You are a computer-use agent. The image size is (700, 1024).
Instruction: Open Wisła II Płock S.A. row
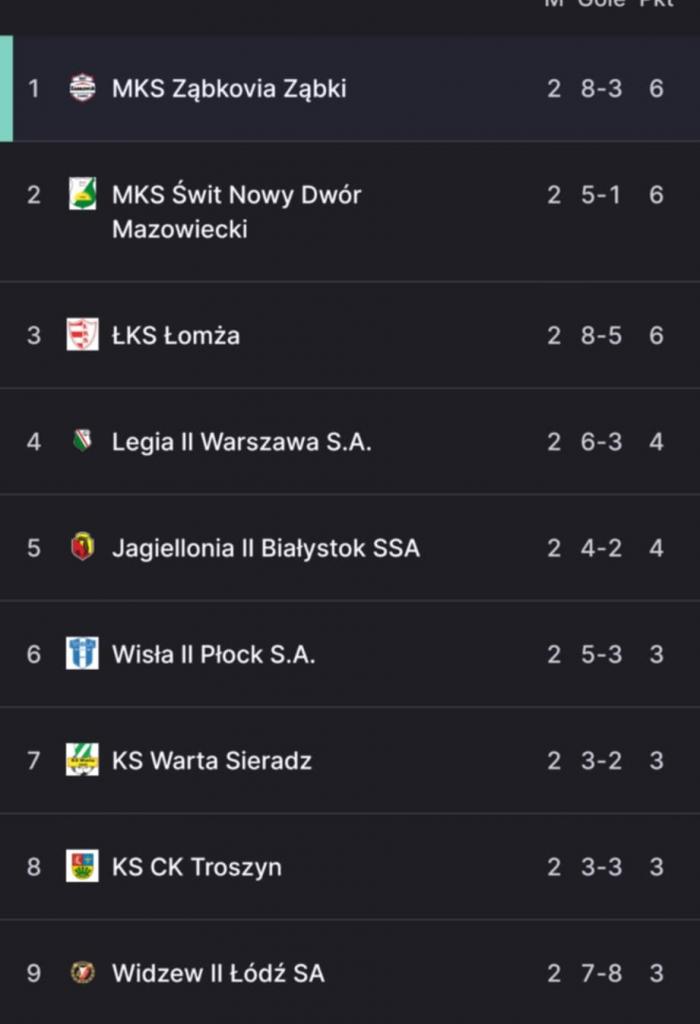pos(213,654)
